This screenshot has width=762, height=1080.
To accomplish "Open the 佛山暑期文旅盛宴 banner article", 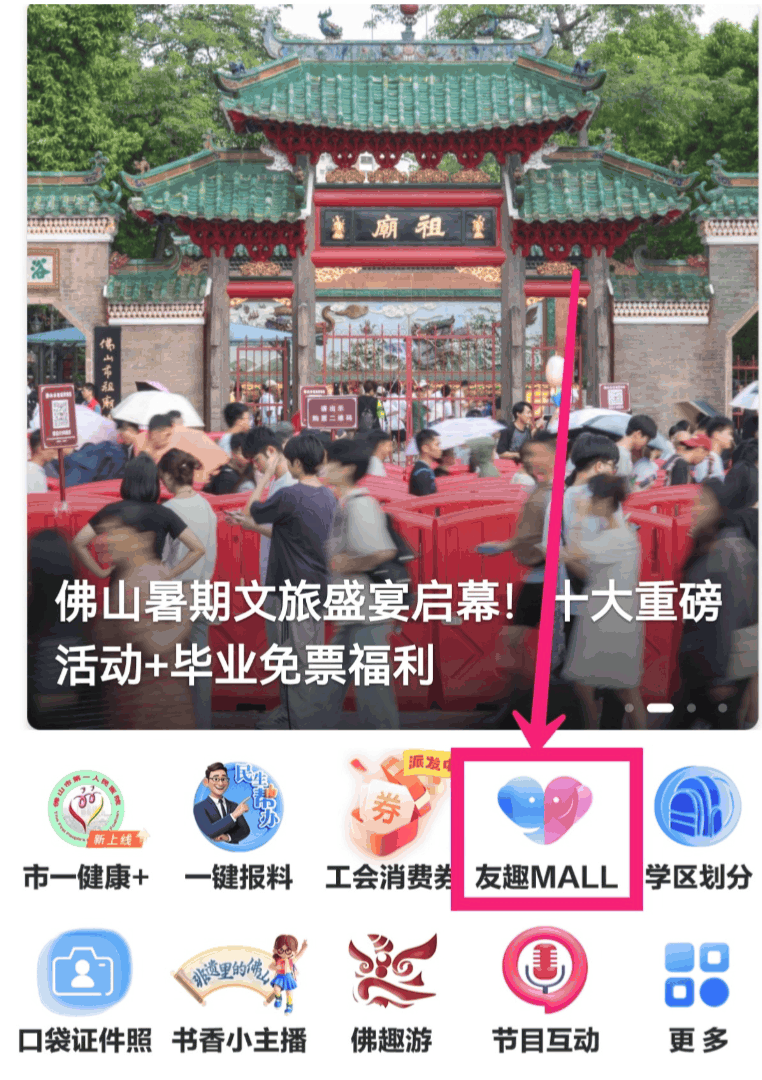I will point(390,400).
